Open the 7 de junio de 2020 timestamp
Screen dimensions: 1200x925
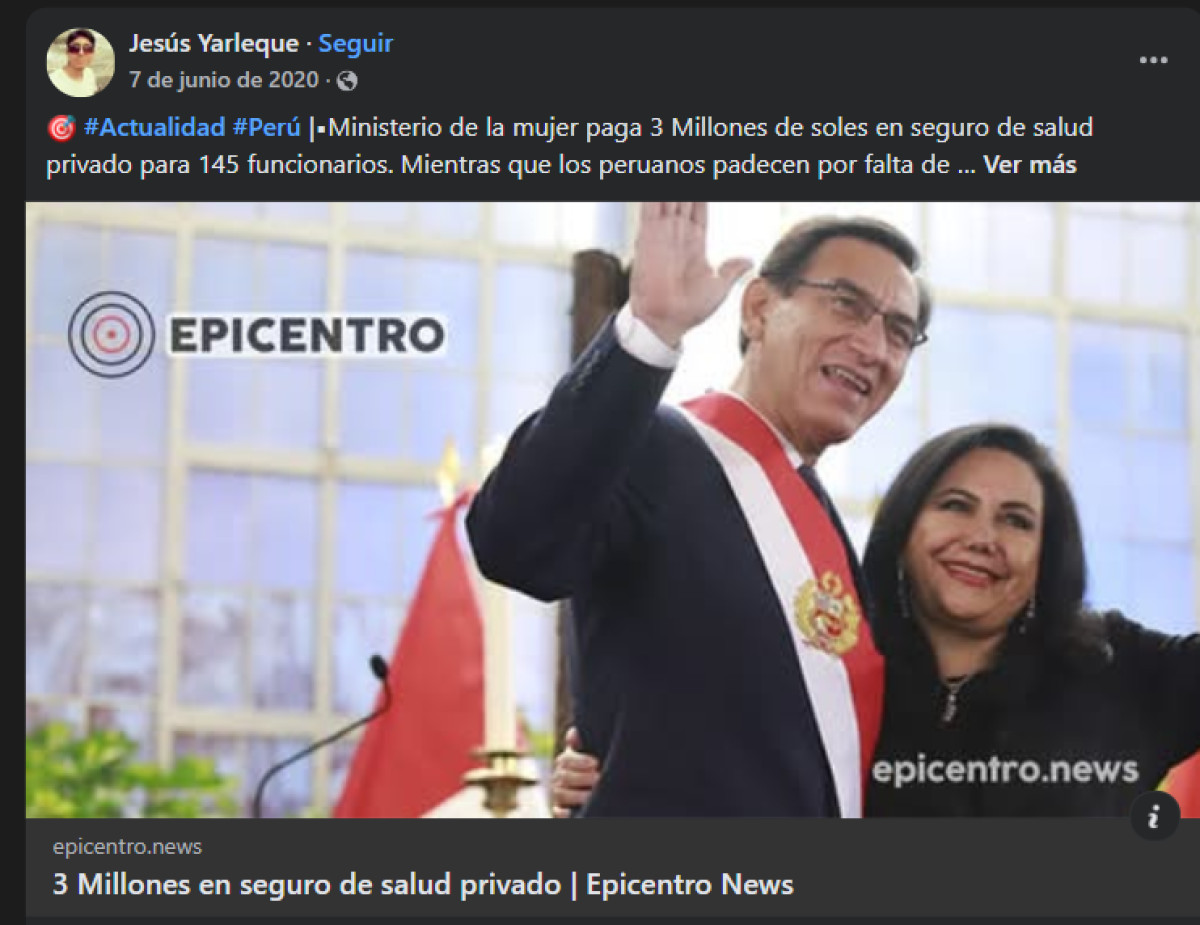(224, 80)
